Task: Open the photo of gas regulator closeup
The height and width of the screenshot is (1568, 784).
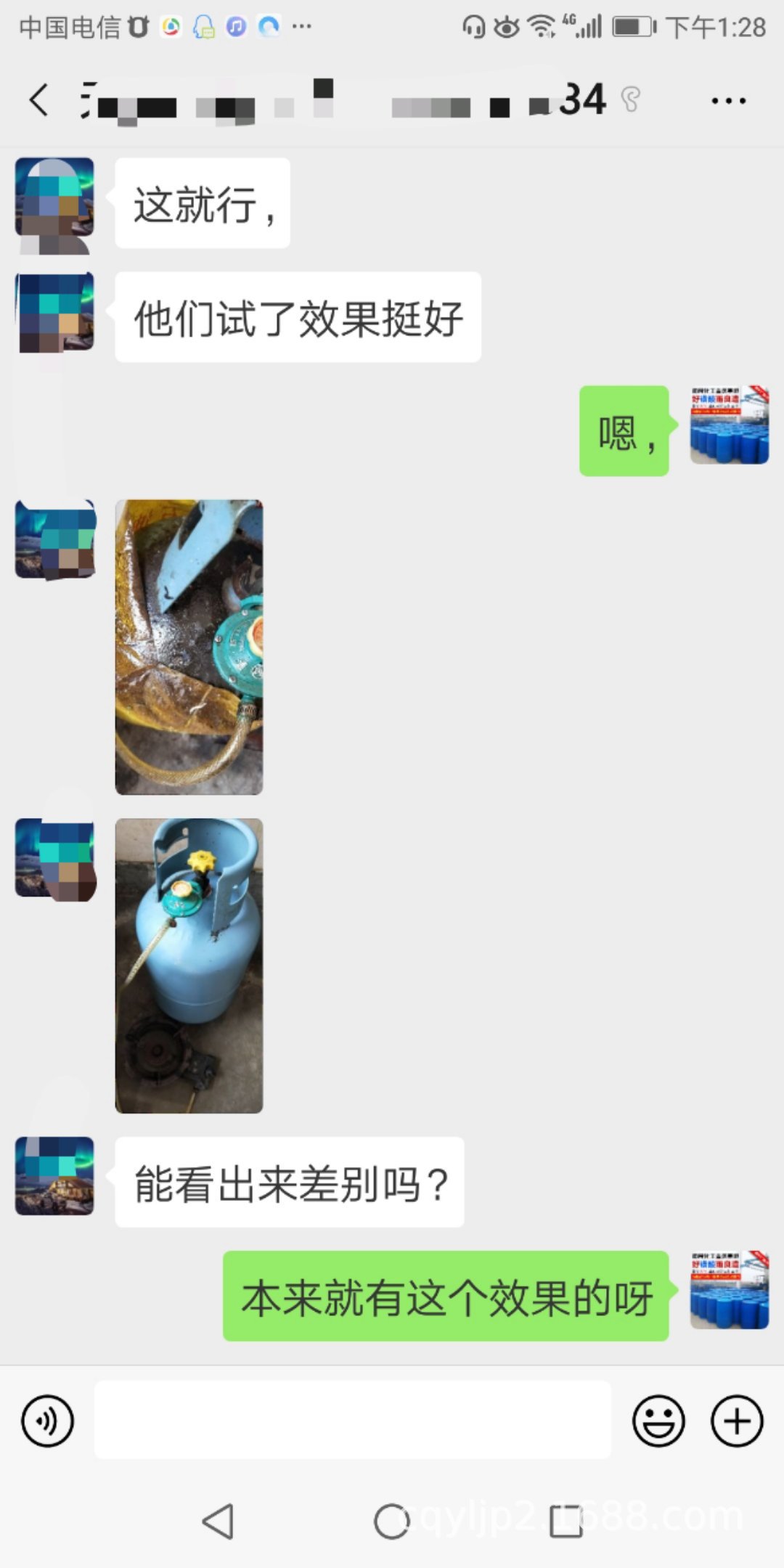Action: click(189, 647)
